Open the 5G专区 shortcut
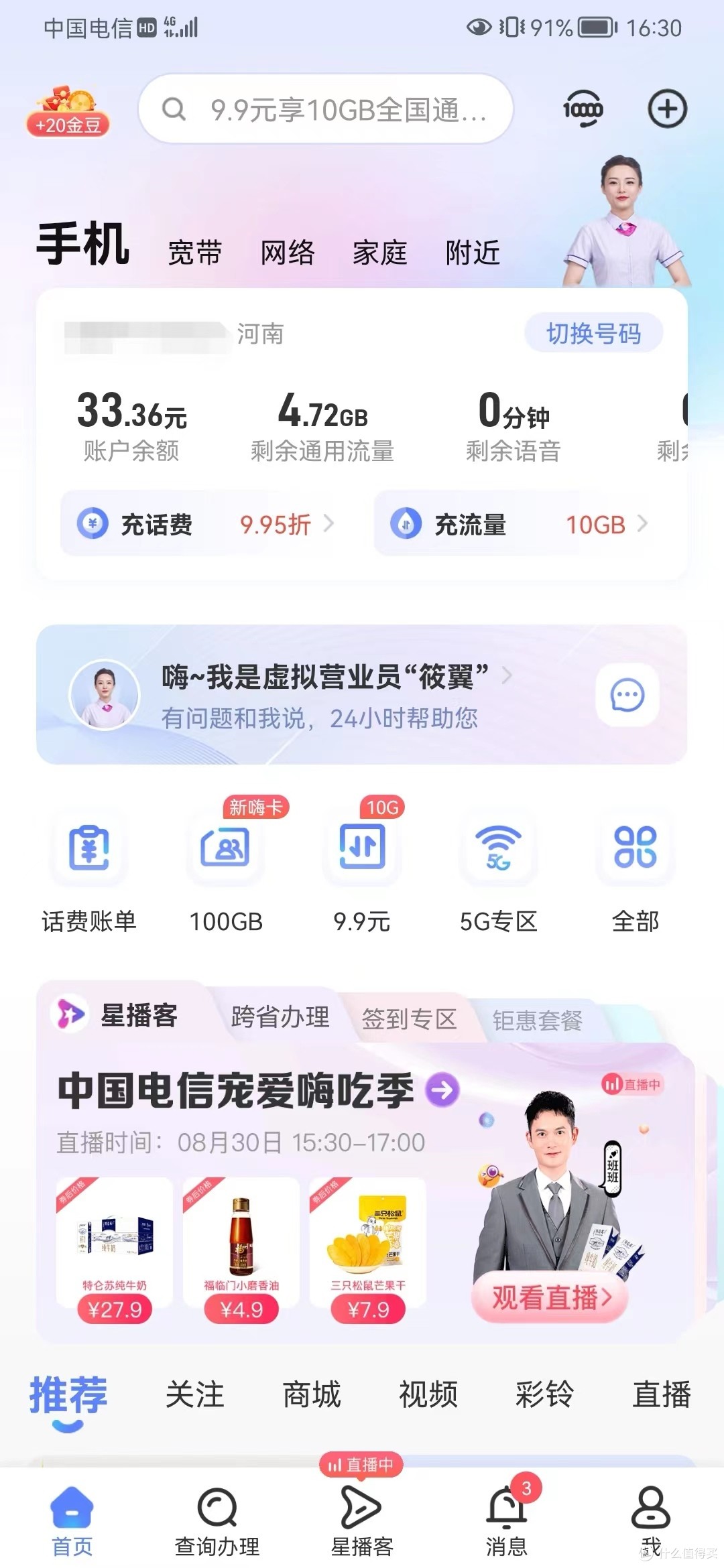 (x=498, y=872)
